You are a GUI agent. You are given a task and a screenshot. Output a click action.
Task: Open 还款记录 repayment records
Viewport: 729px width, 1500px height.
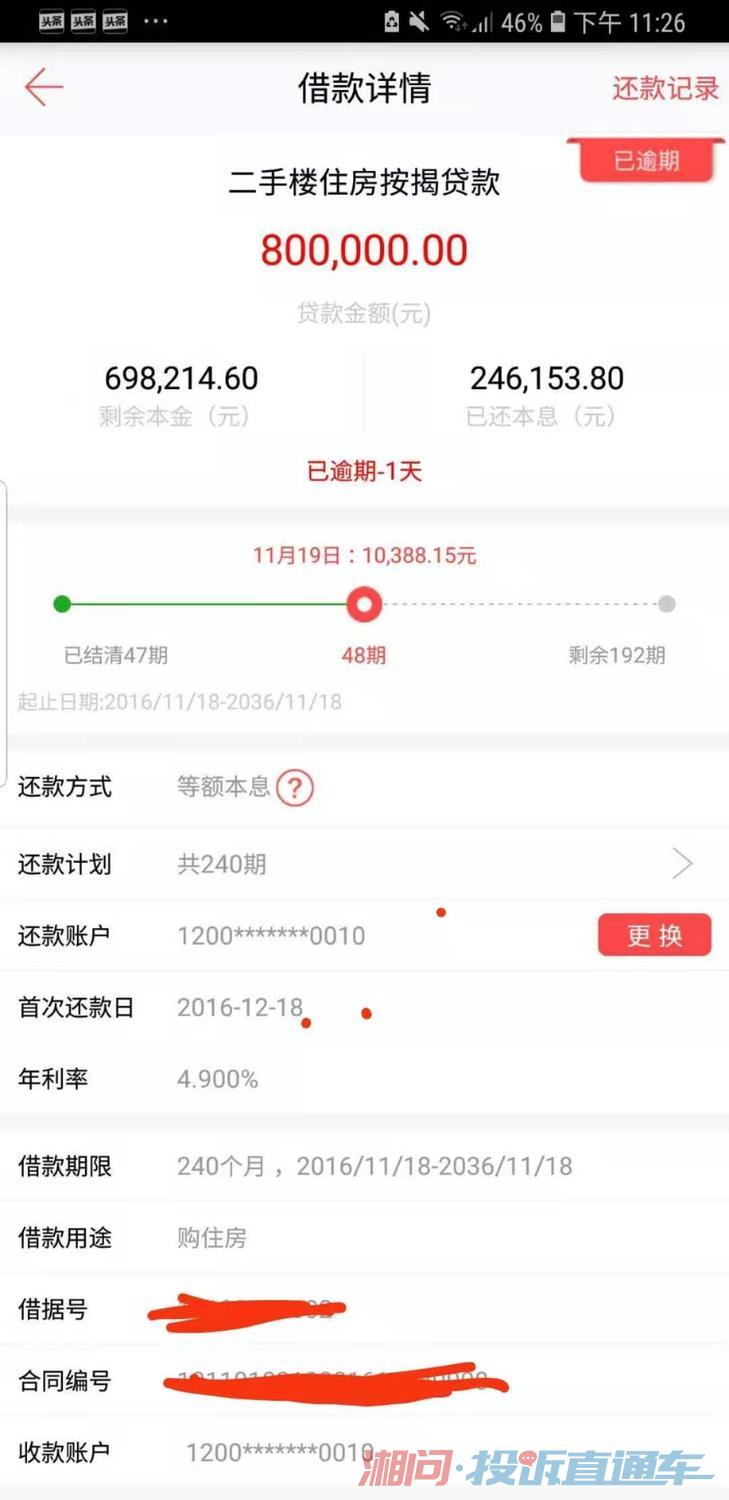point(665,88)
